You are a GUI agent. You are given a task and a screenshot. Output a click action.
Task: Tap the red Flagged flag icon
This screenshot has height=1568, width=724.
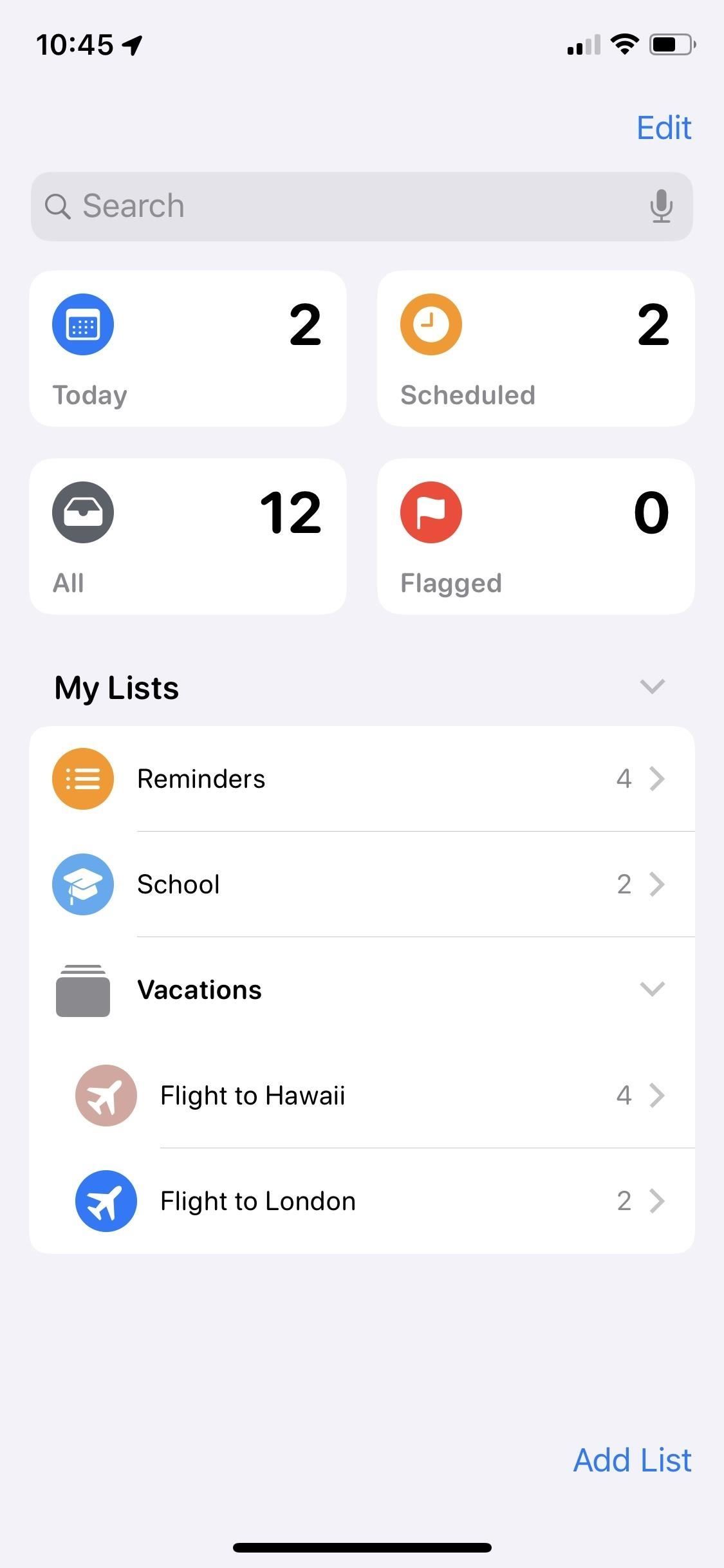click(x=431, y=512)
